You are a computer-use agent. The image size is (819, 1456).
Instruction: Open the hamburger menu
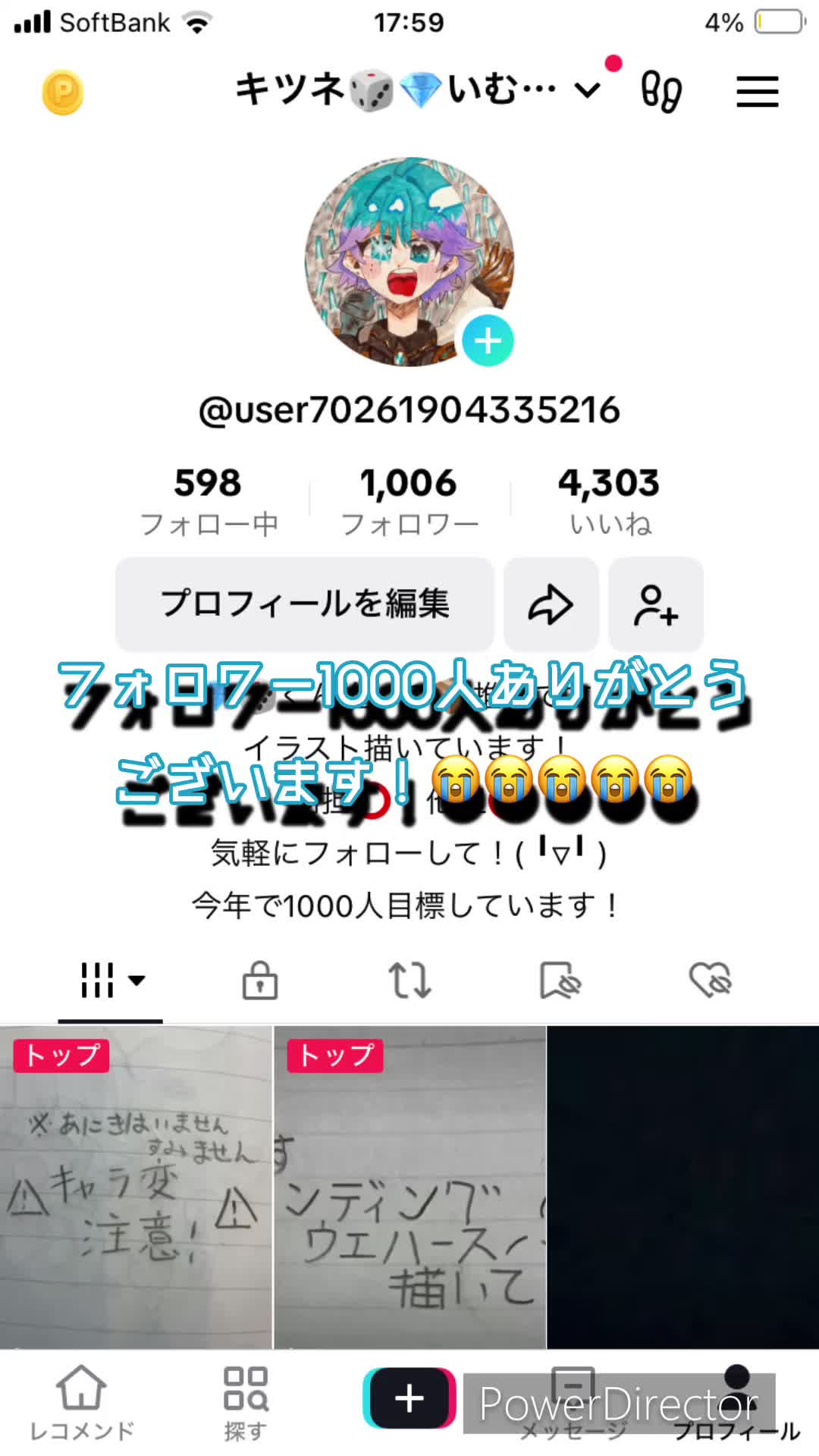click(x=757, y=92)
